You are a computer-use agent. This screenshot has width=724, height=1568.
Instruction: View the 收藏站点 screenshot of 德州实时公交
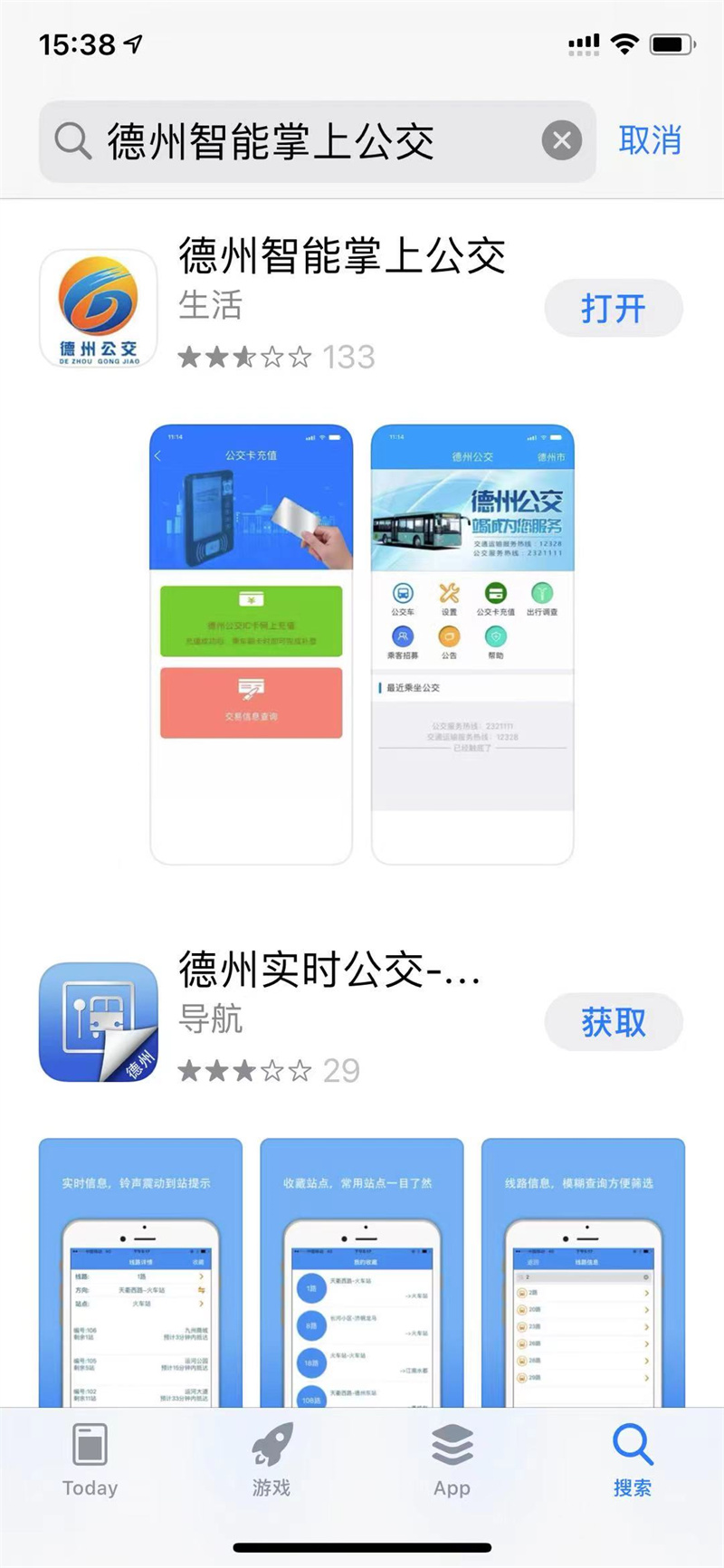coord(362,1272)
